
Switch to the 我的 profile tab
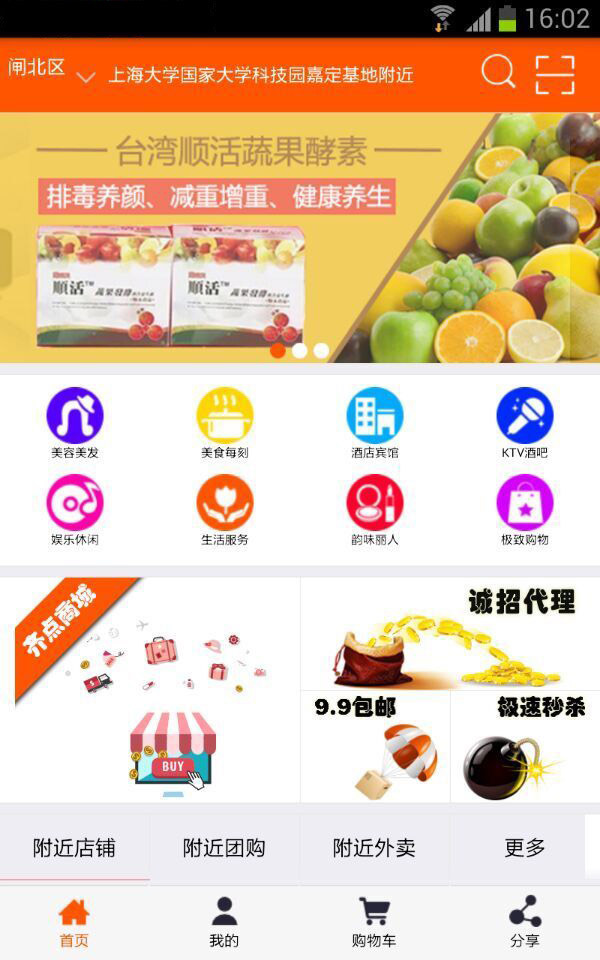pyautogui.click(x=224, y=922)
